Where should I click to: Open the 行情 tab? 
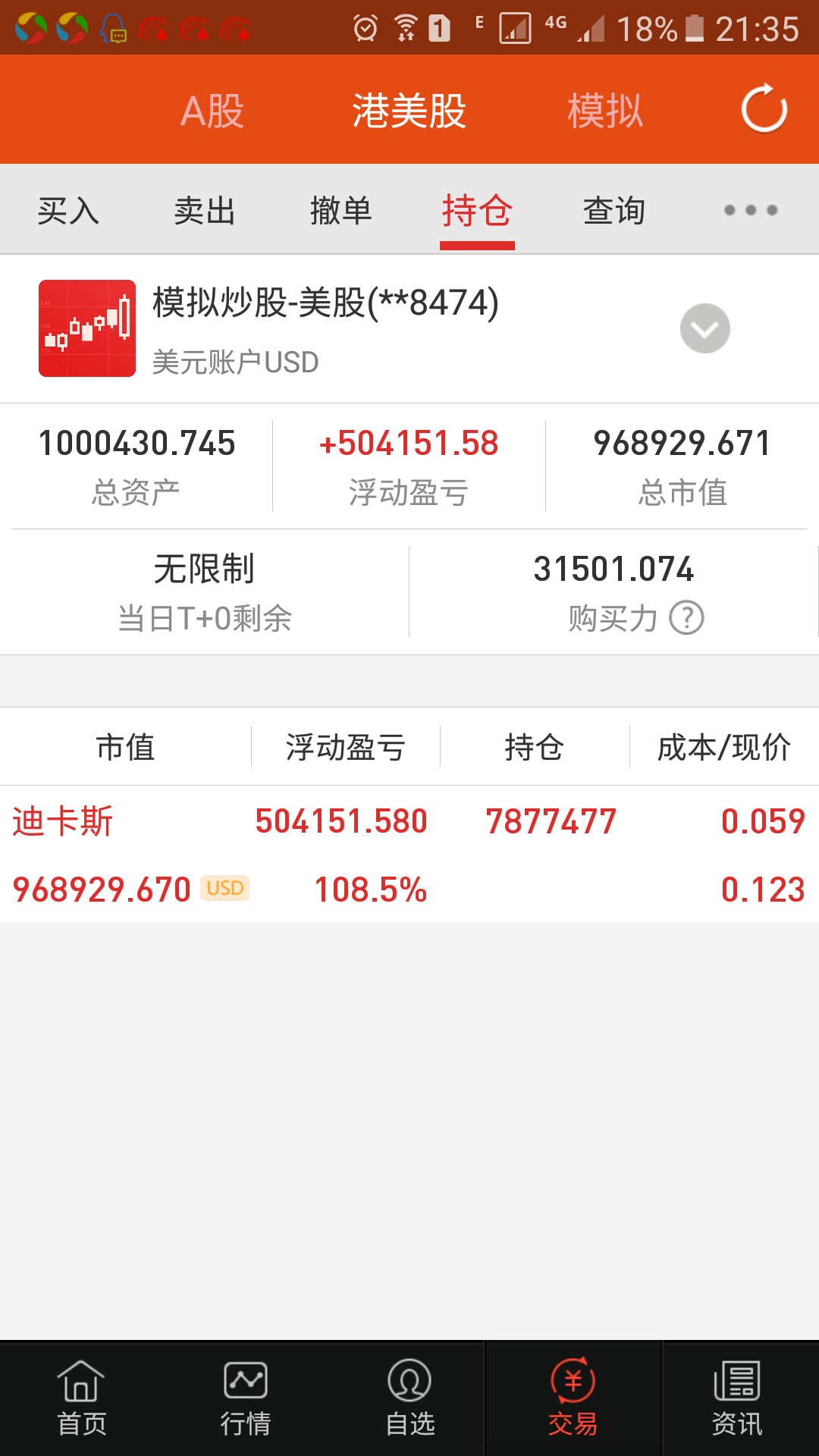click(x=245, y=1398)
